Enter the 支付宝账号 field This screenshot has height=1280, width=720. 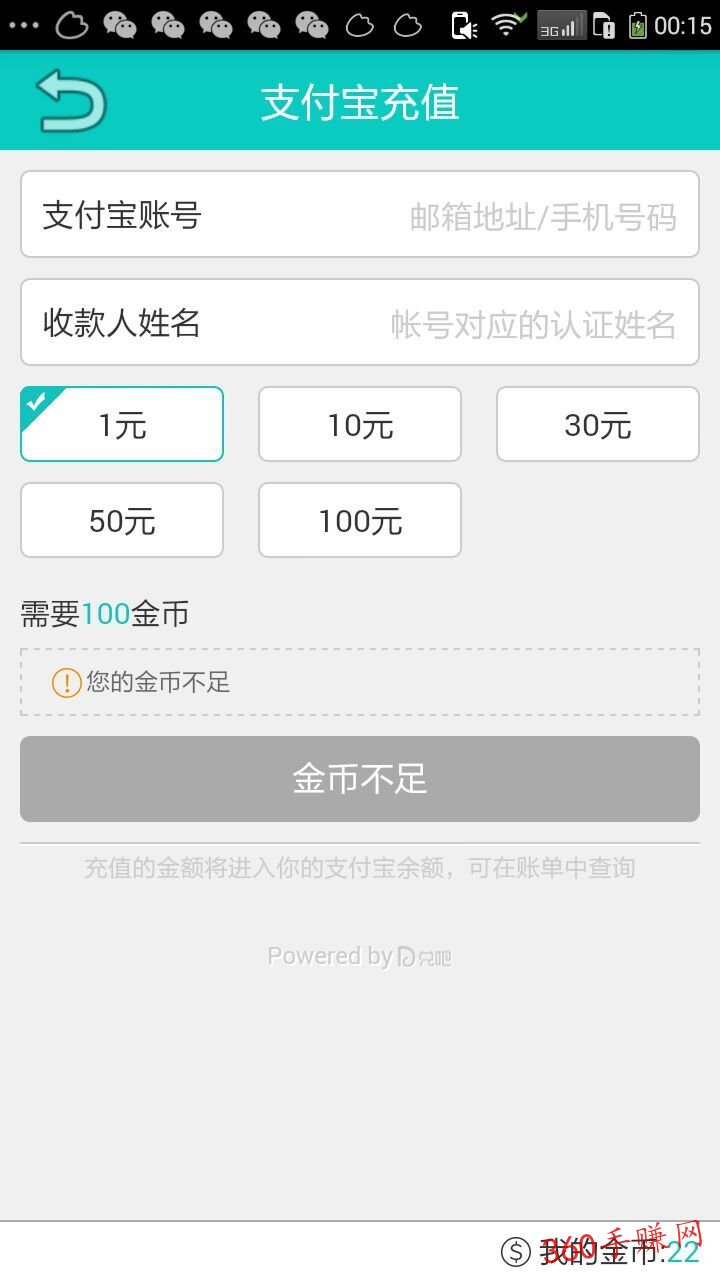pos(360,214)
